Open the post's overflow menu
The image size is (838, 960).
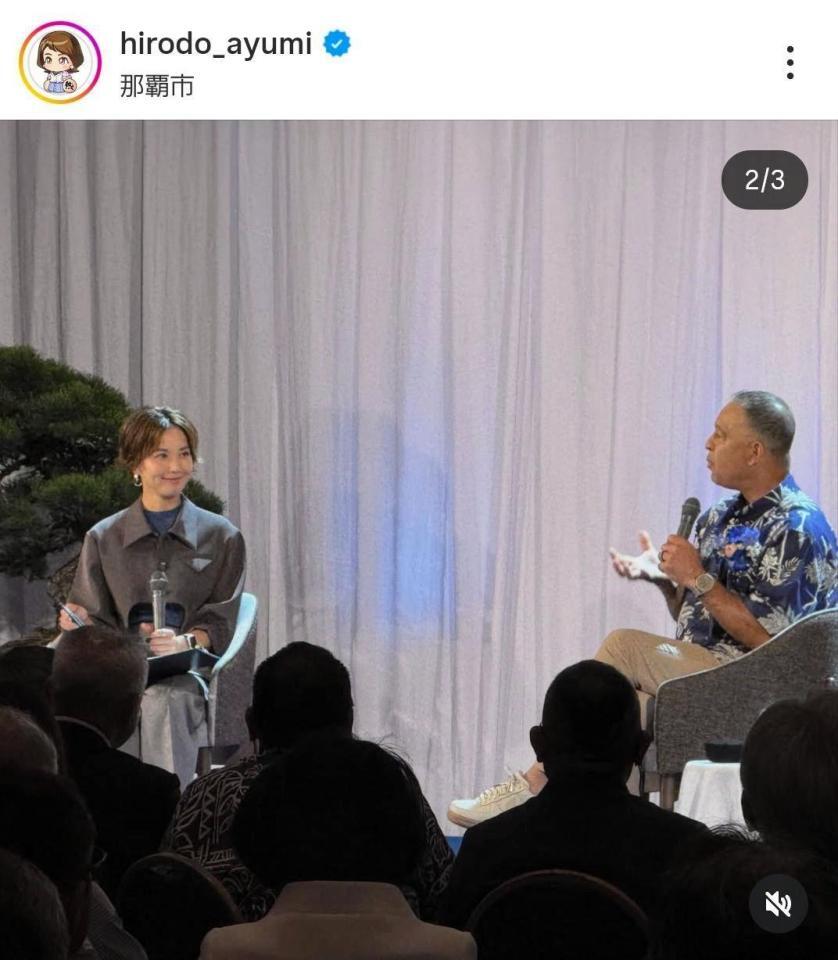pos(789,62)
